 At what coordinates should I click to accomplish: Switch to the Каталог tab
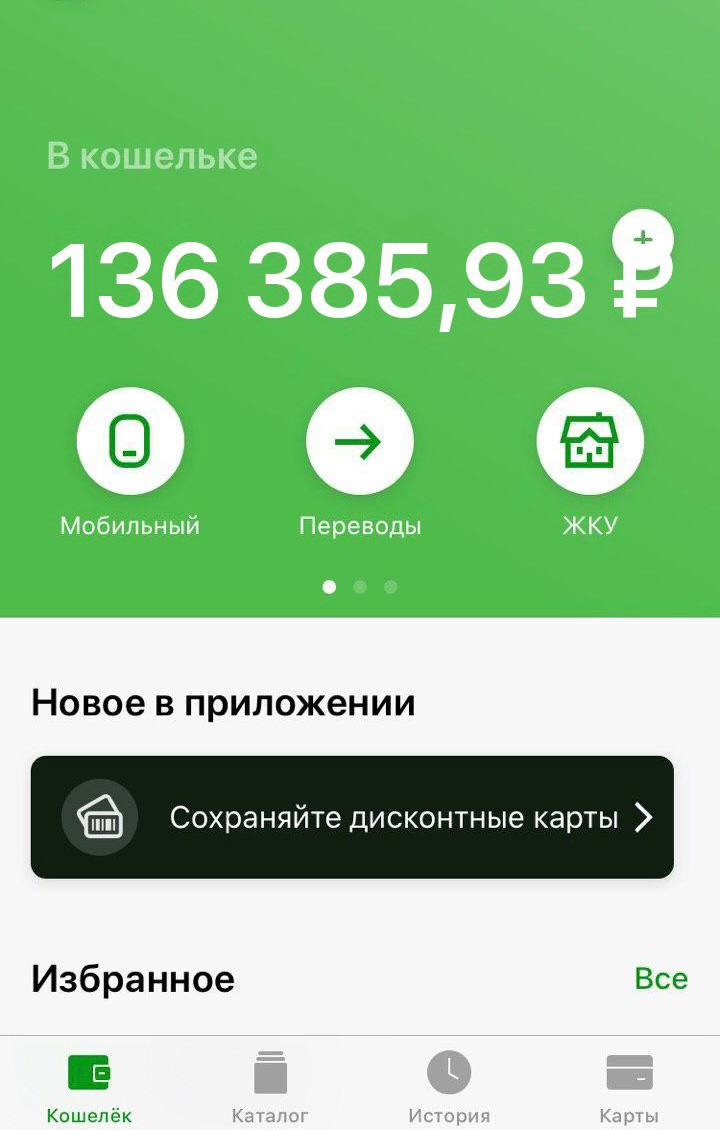(x=270, y=1086)
